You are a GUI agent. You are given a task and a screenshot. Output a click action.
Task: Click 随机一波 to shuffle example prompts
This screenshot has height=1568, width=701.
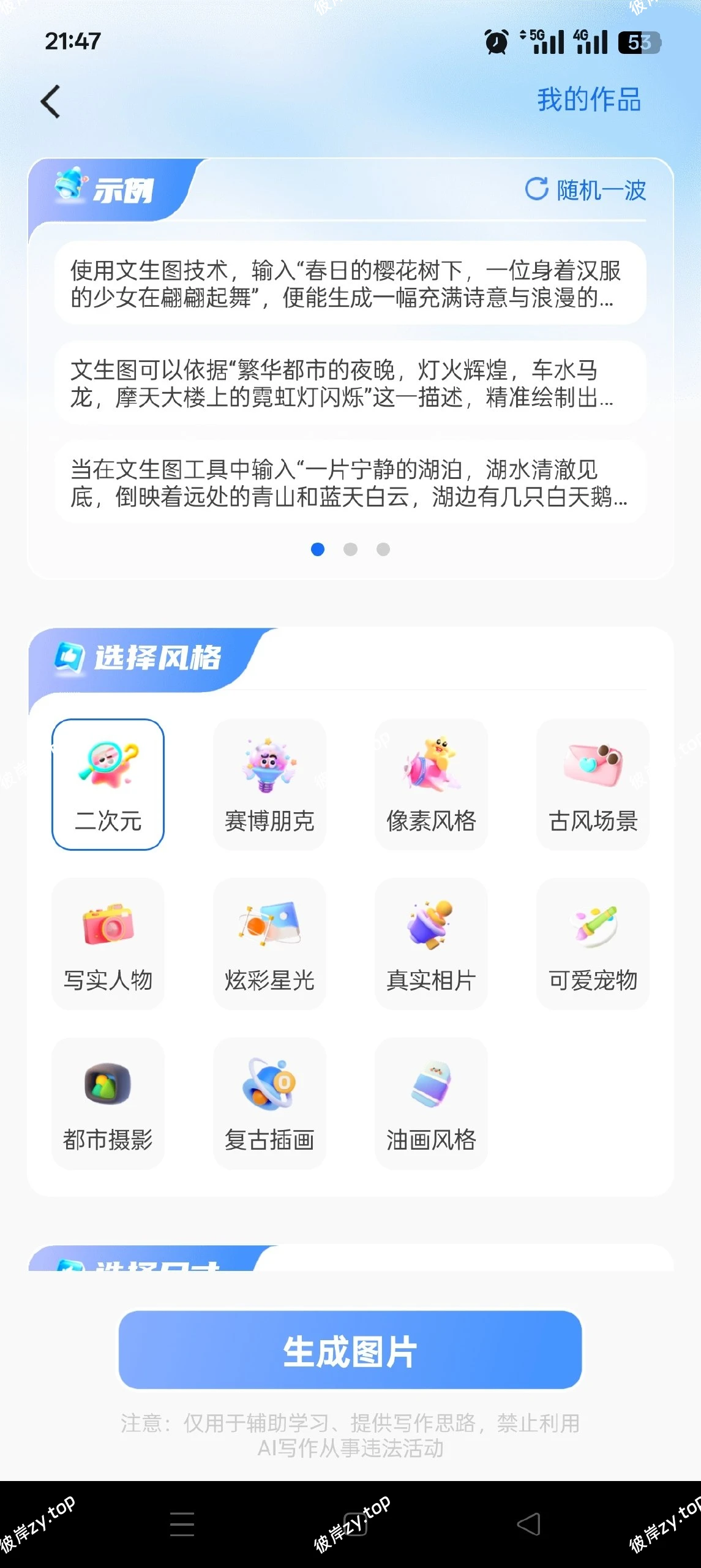[x=599, y=190]
